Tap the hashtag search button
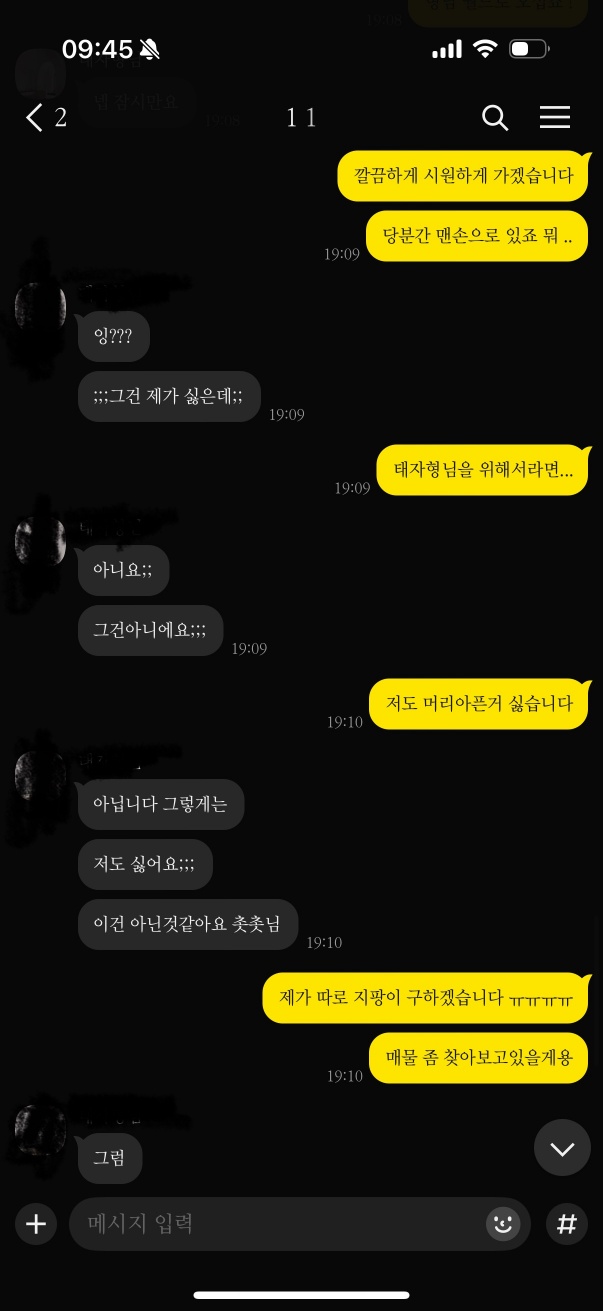This screenshot has width=603, height=1311. click(567, 1223)
